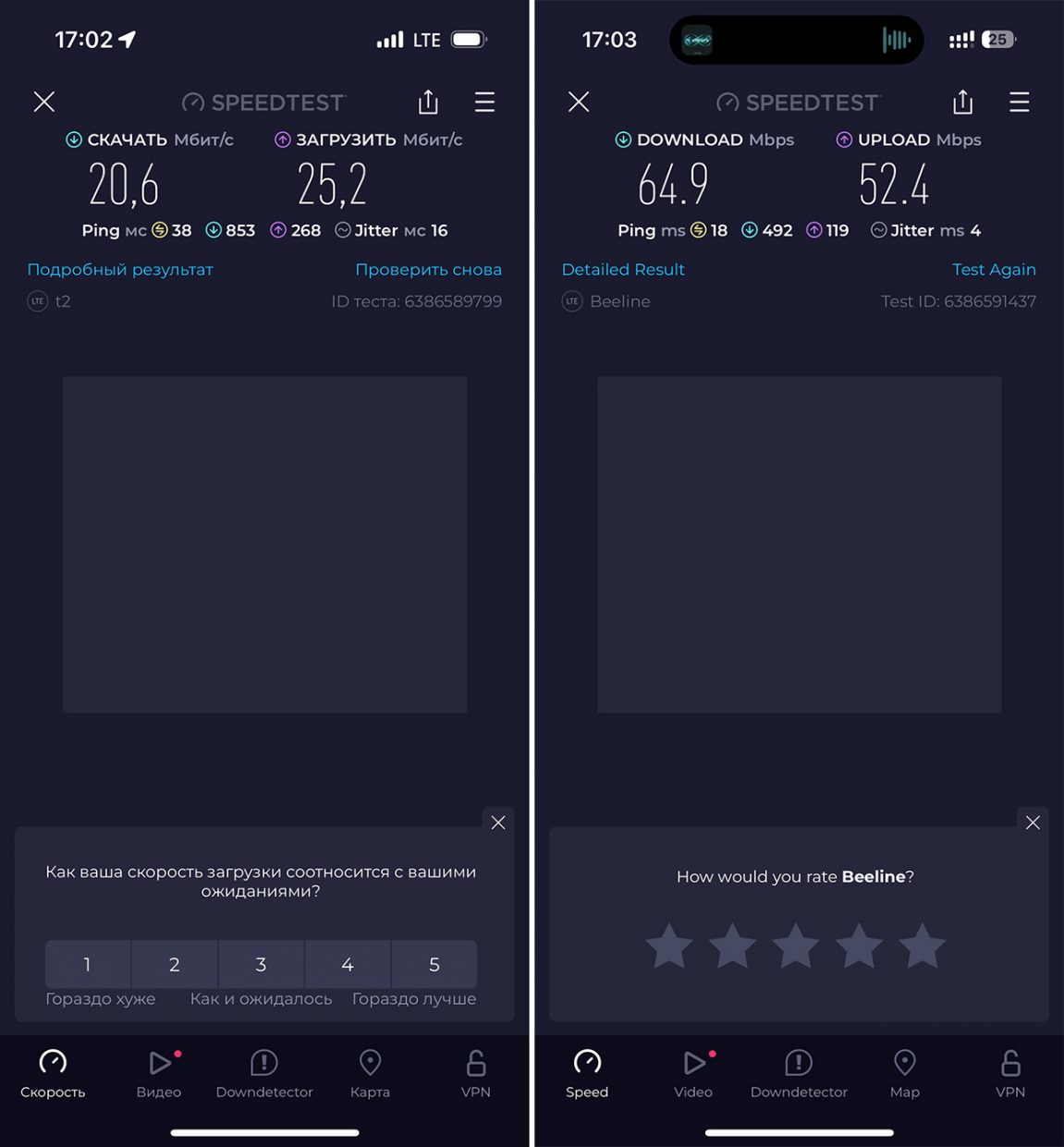Open the Карта tab
The width and height of the screenshot is (1064, 1147).
pos(370,1073)
